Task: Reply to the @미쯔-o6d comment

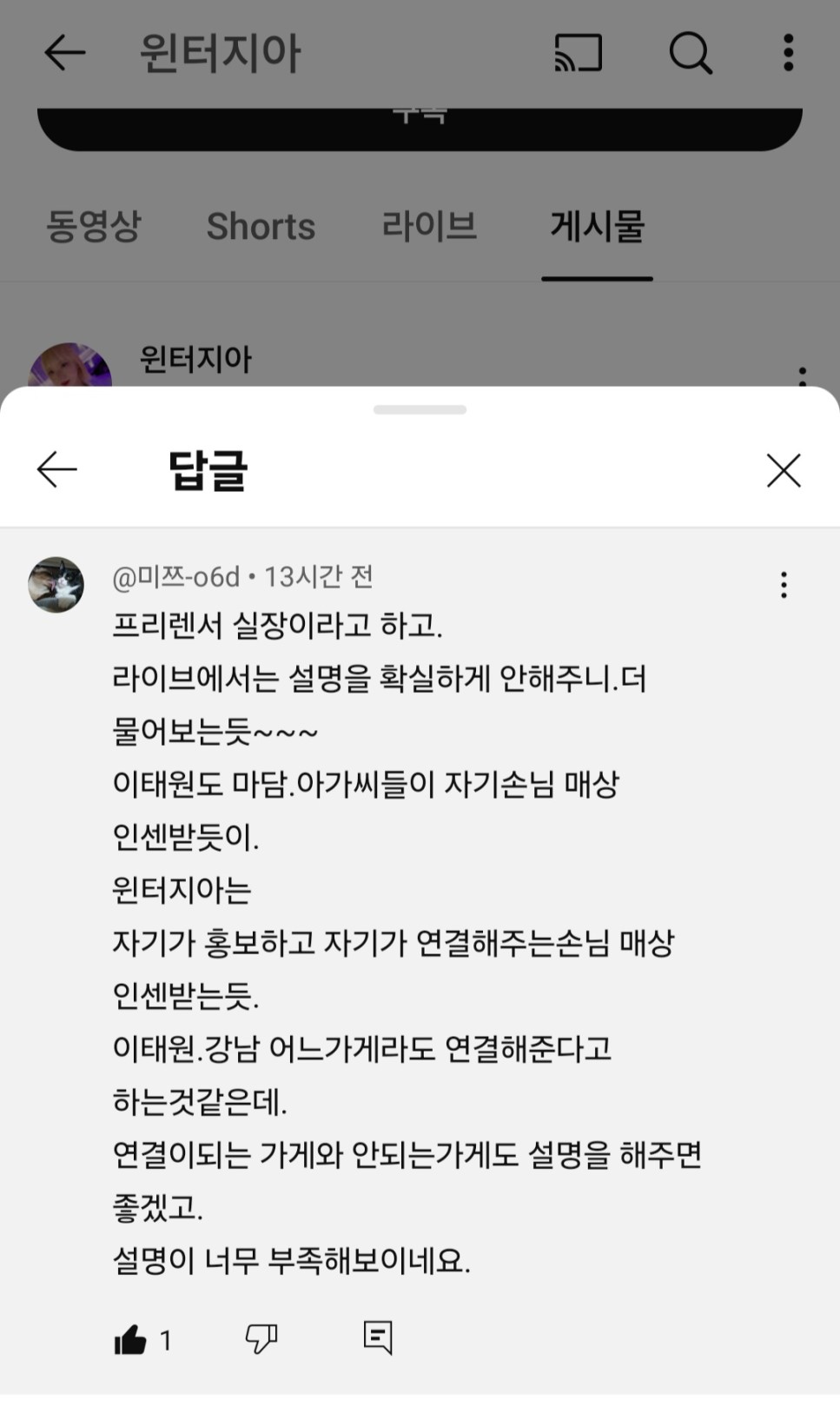Action: (378, 1338)
